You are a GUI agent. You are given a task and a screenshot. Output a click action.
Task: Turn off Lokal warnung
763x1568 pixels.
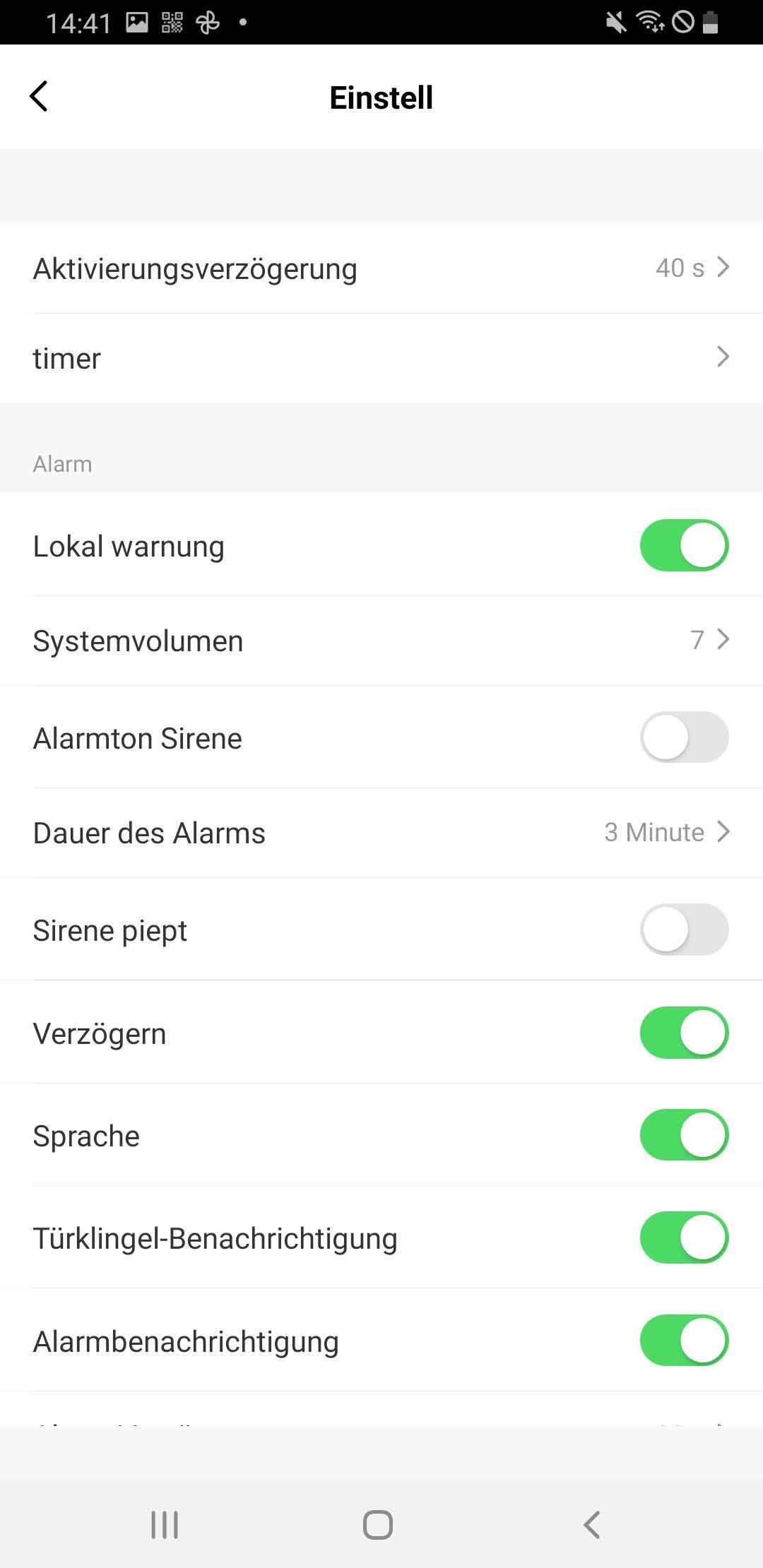coord(683,545)
